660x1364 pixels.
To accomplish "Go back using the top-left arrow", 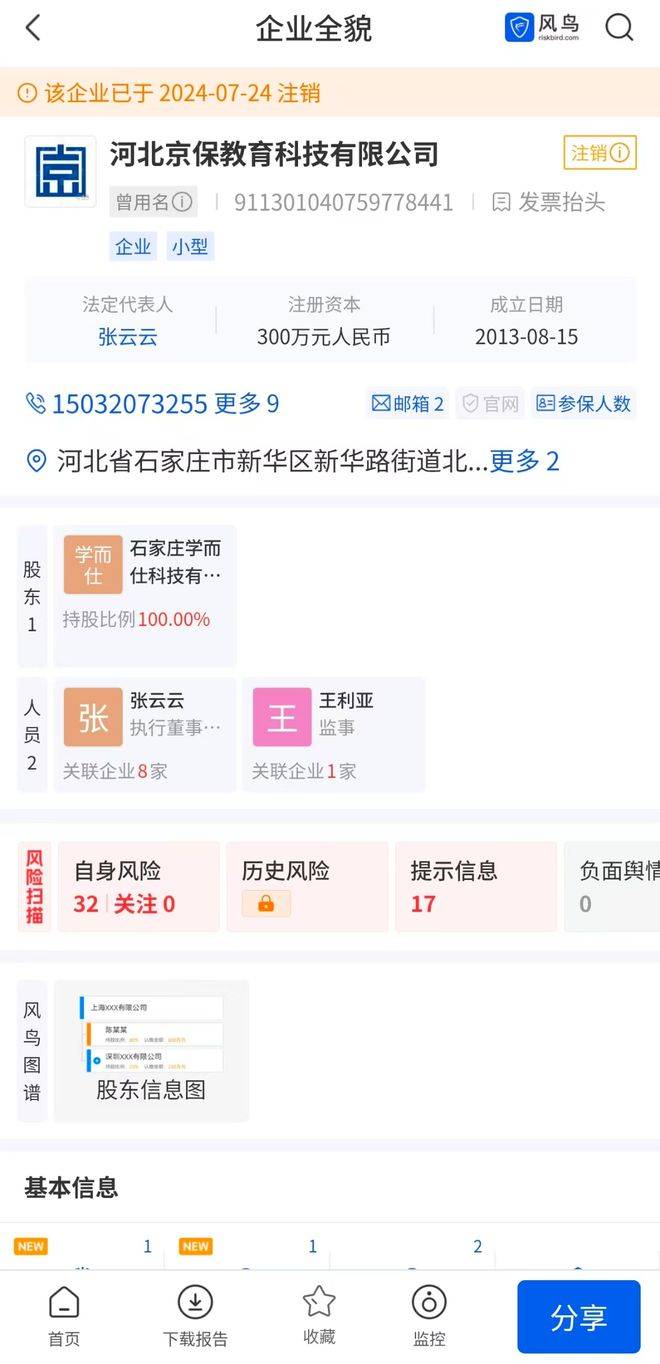I will click(x=33, y=28).
